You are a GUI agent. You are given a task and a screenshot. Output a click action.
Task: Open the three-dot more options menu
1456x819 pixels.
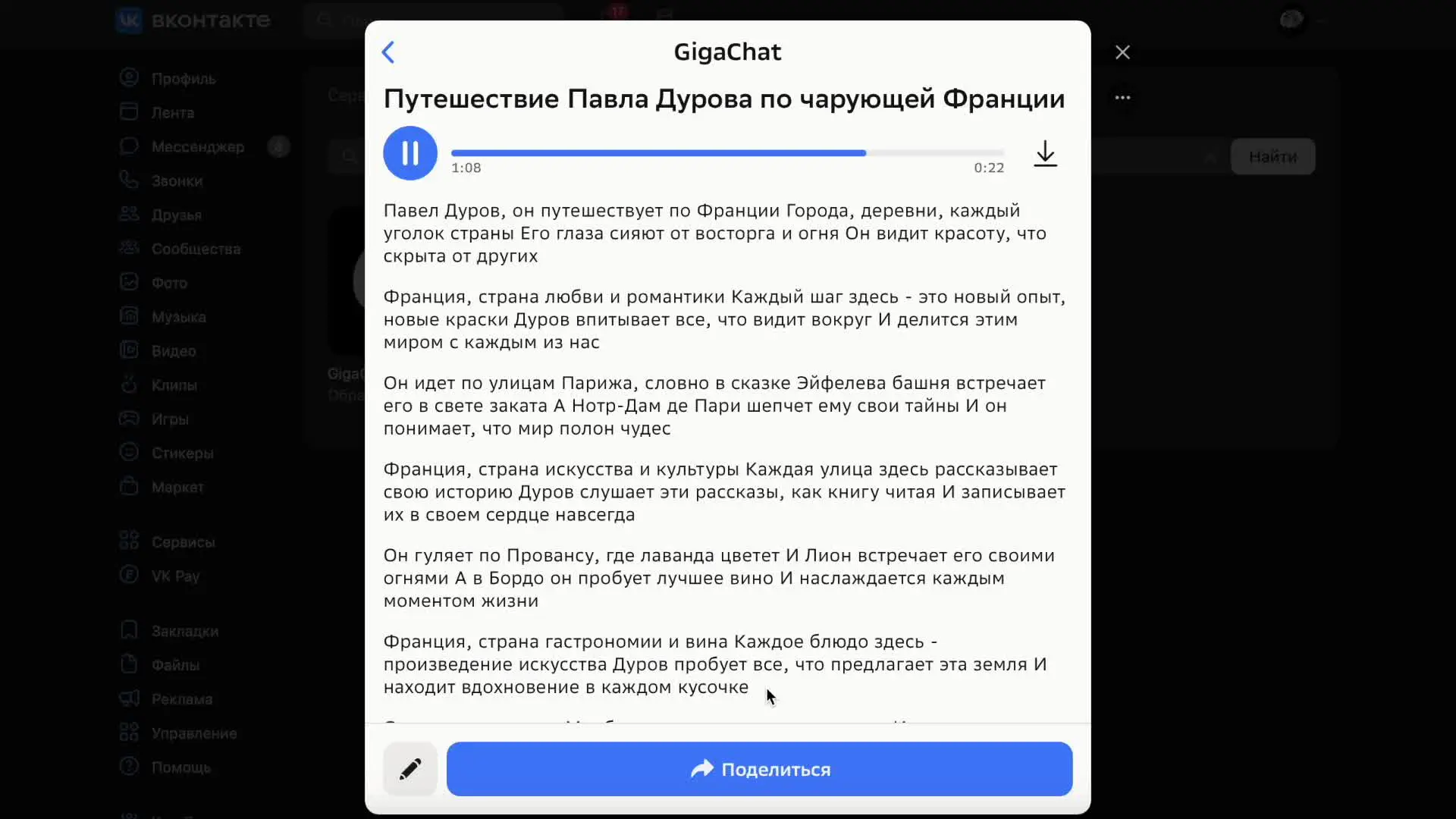pos(1122,98)
